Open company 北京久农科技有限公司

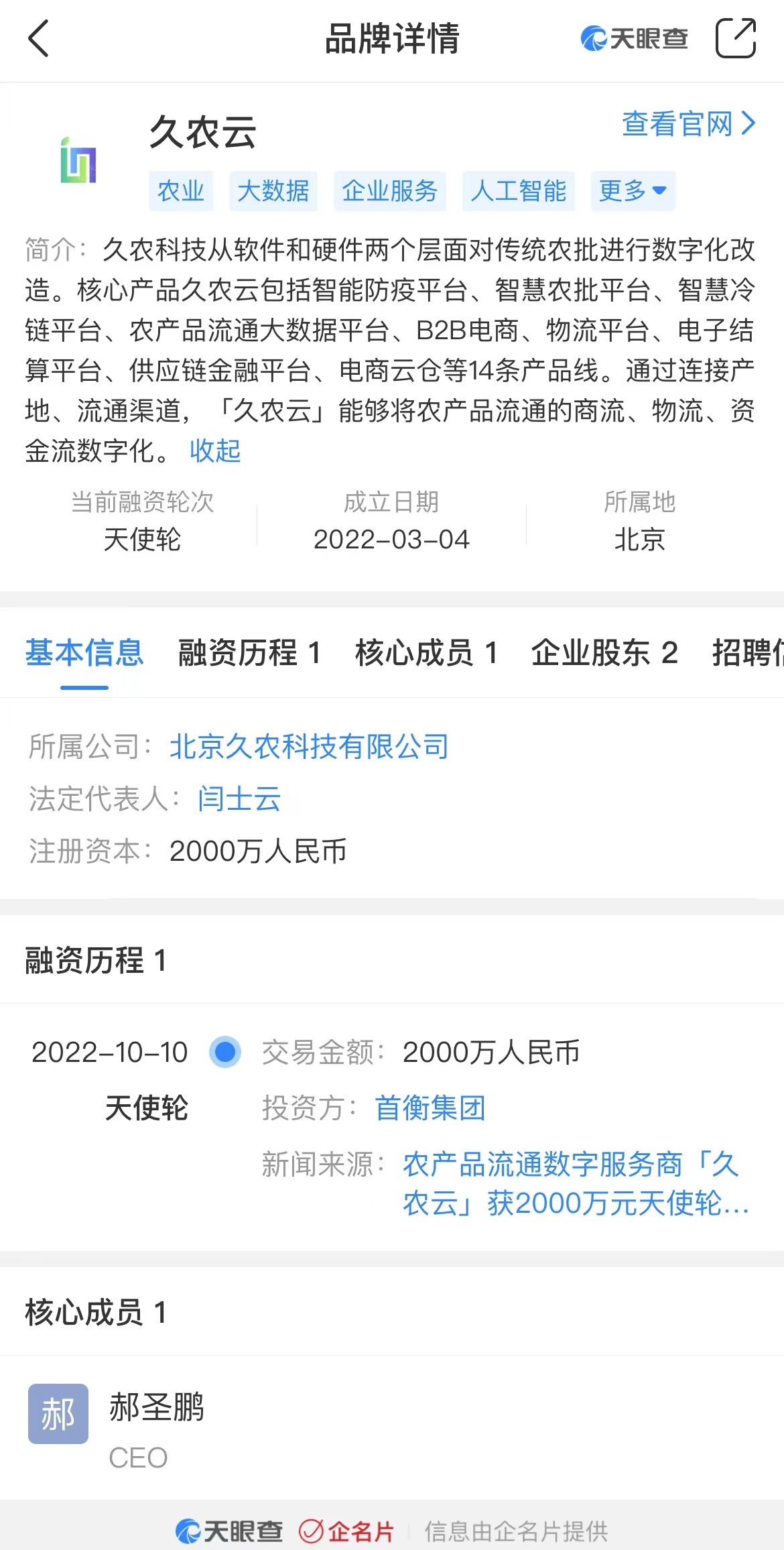coord(309,746)
